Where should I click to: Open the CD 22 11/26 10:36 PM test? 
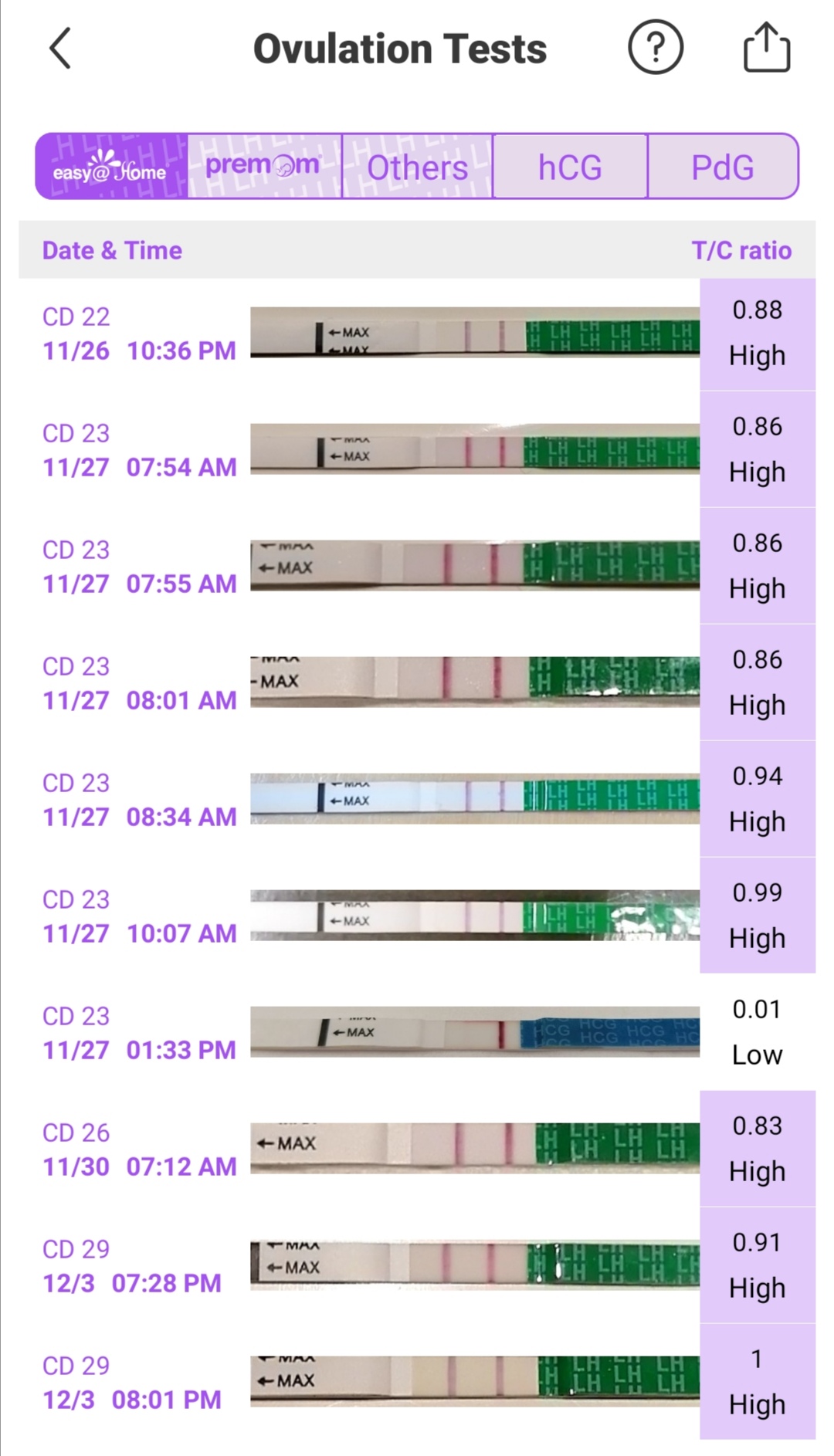pos(417,334)
